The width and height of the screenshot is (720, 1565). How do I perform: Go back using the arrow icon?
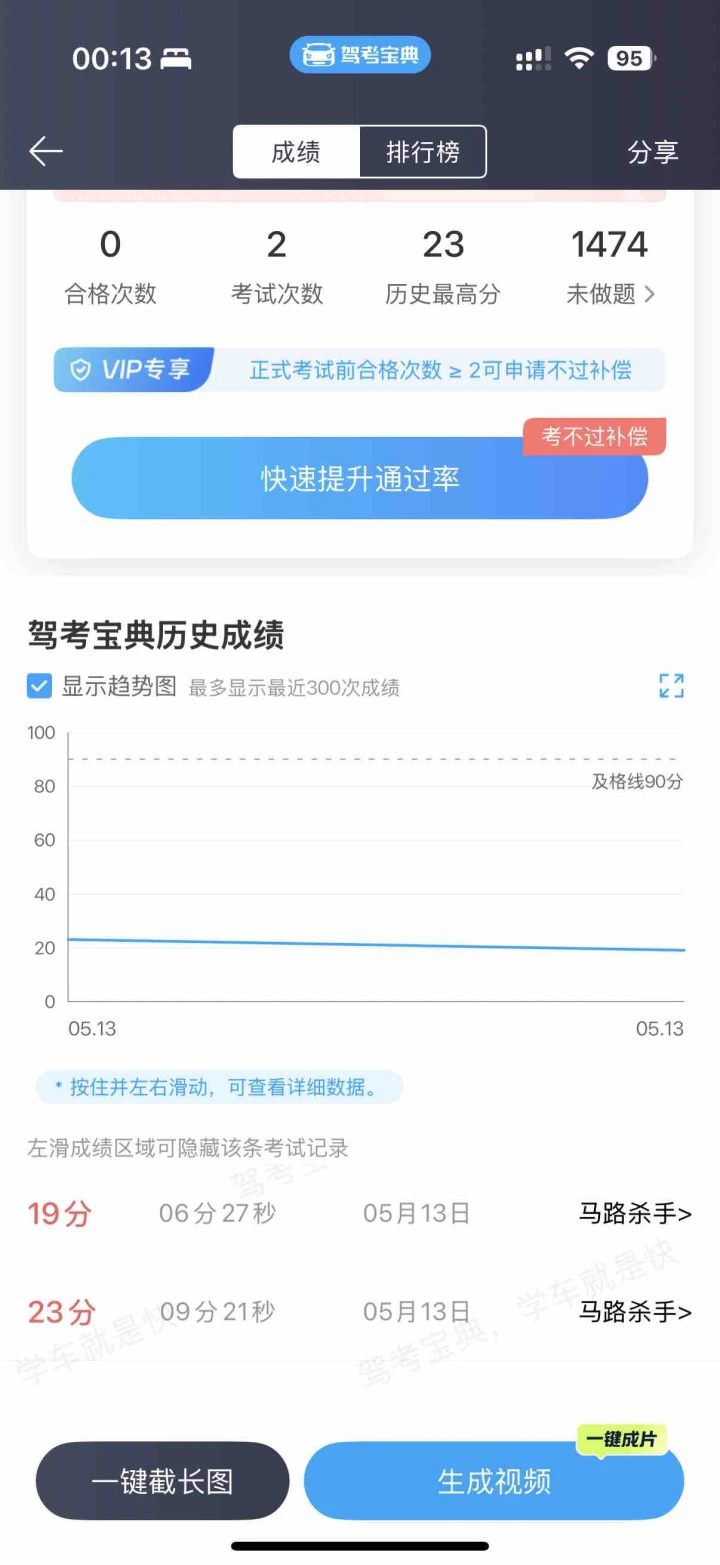(x=46, y=151)
